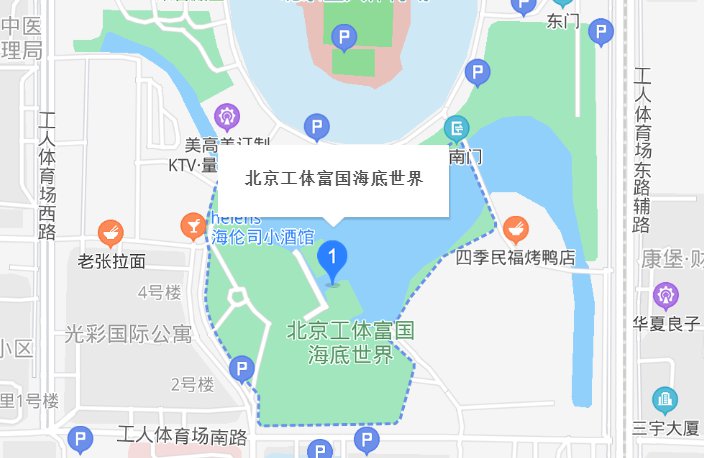Tap the 美高美订制KTV marker
The height and width of the screenshot is (458, 704).
tap(227, 118)
